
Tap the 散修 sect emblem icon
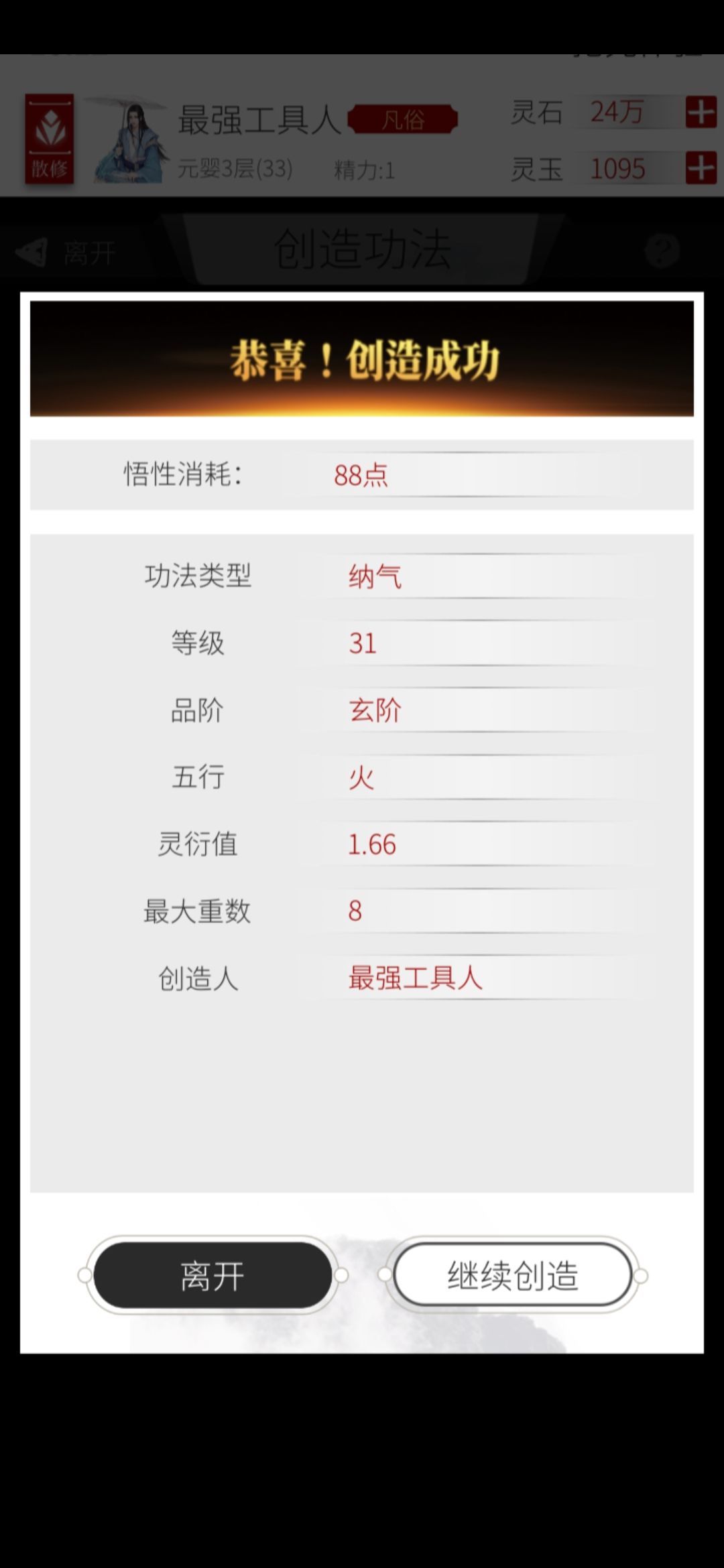click(x=48, y=137)
